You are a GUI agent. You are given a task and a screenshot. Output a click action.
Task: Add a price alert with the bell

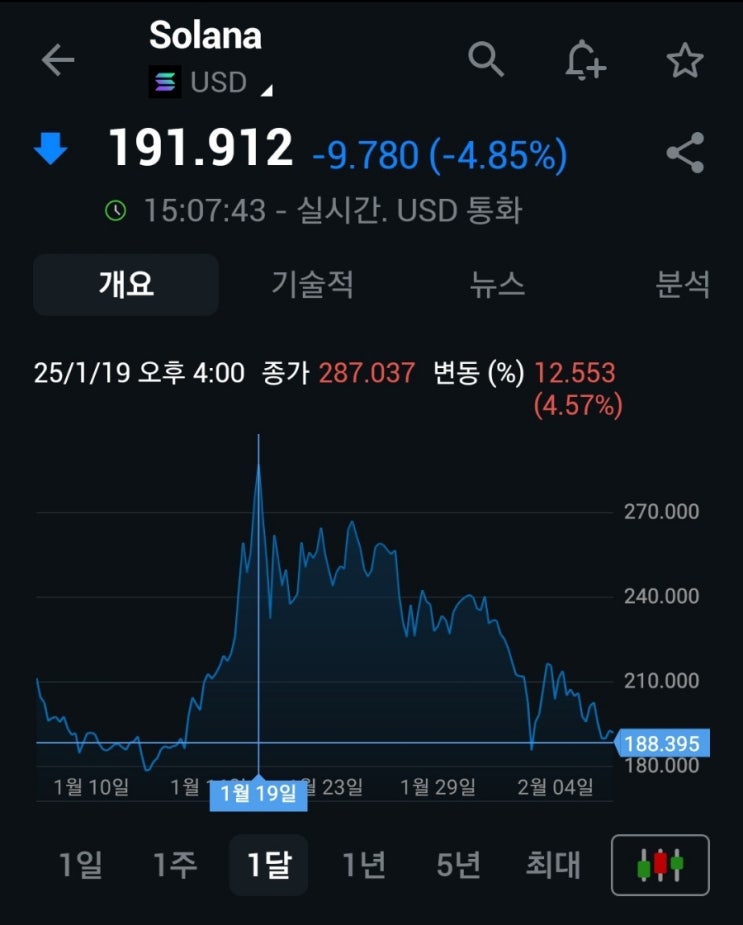(x=585, y=61)
